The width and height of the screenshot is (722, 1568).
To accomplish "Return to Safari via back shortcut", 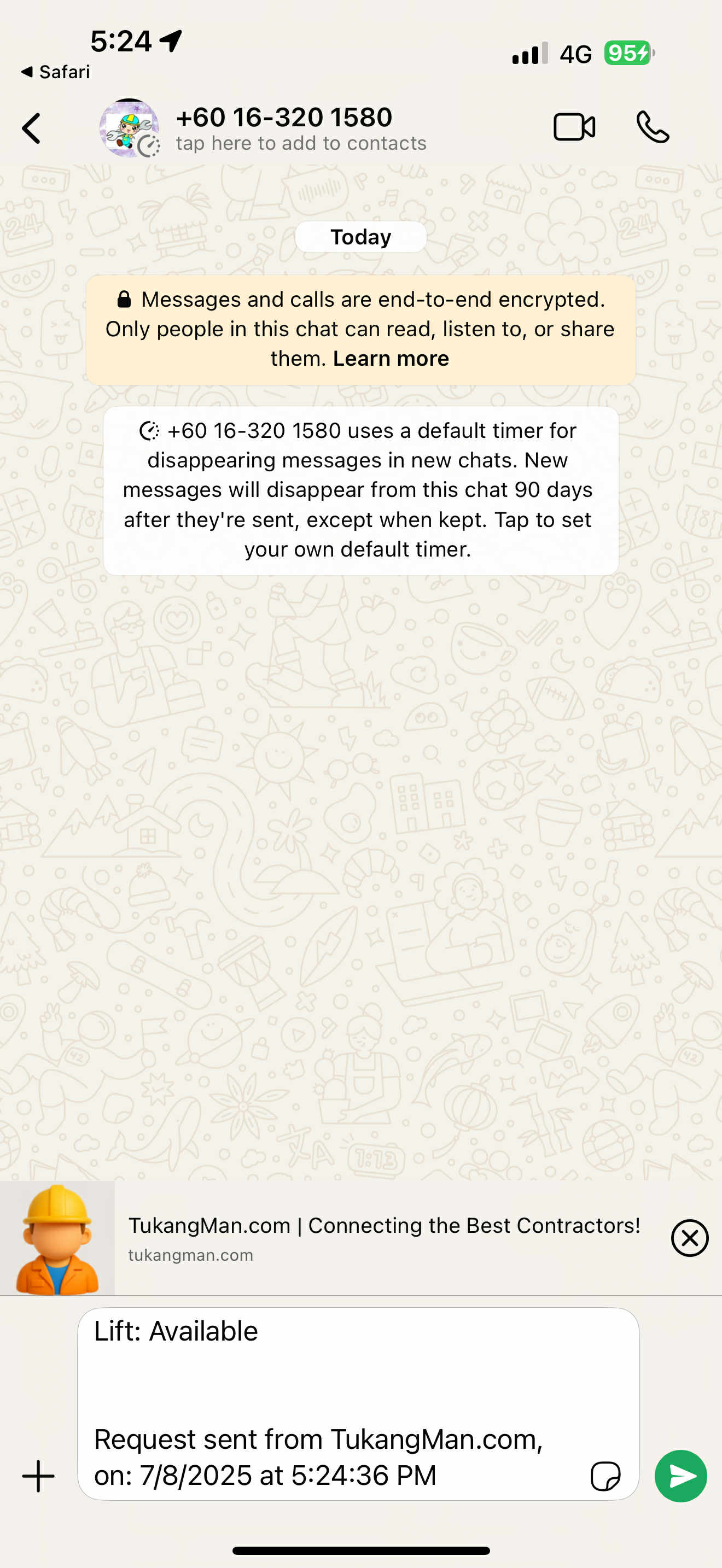I will 55,72.
